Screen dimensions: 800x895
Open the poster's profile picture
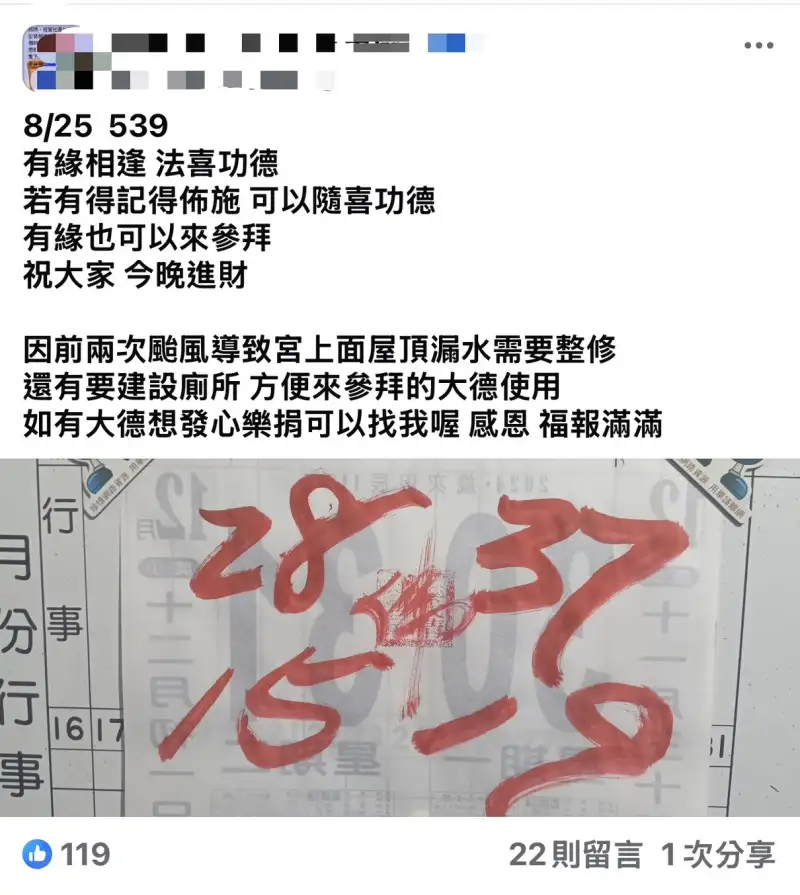click(x=52, y=55)
